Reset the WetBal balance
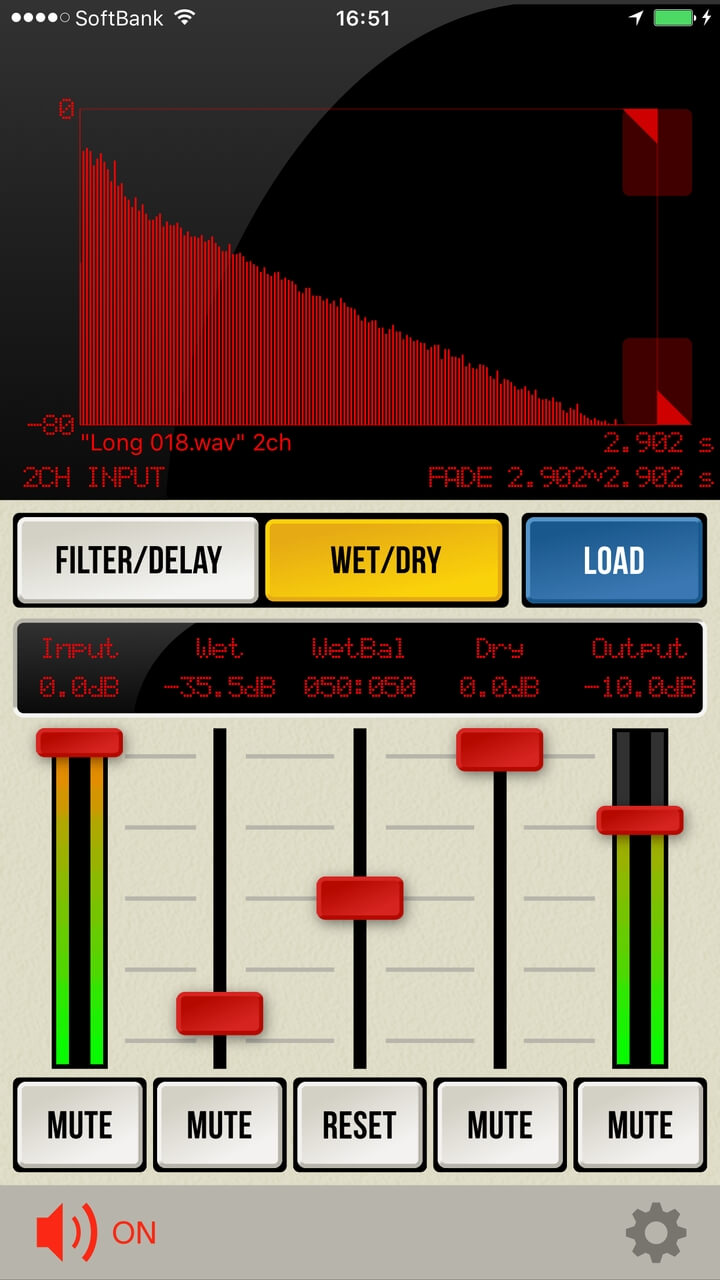The width and height of the screenshot is (720, 1280). click(360, 1125)
